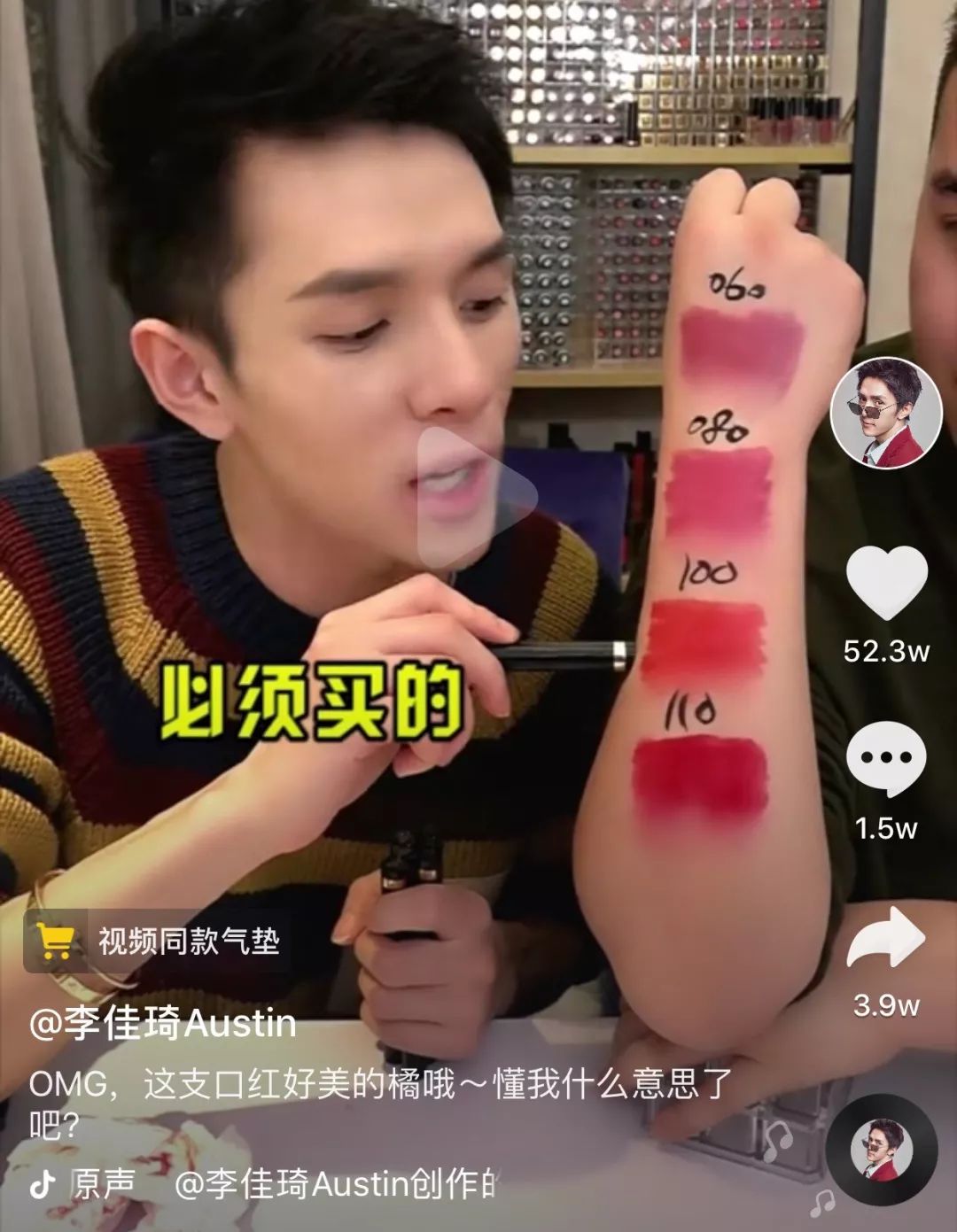
Task: Share this video with the arrow
Action: (x=886, y=937)
